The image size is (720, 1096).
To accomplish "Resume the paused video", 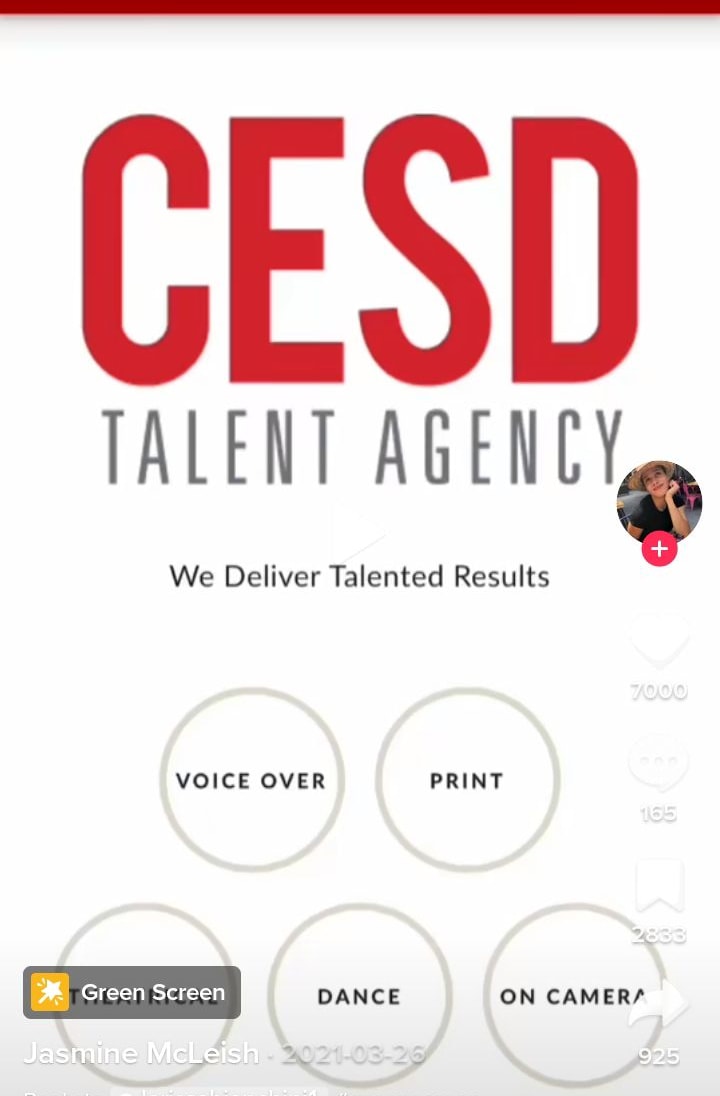I will pyautogui.click(x=358, y=532).
